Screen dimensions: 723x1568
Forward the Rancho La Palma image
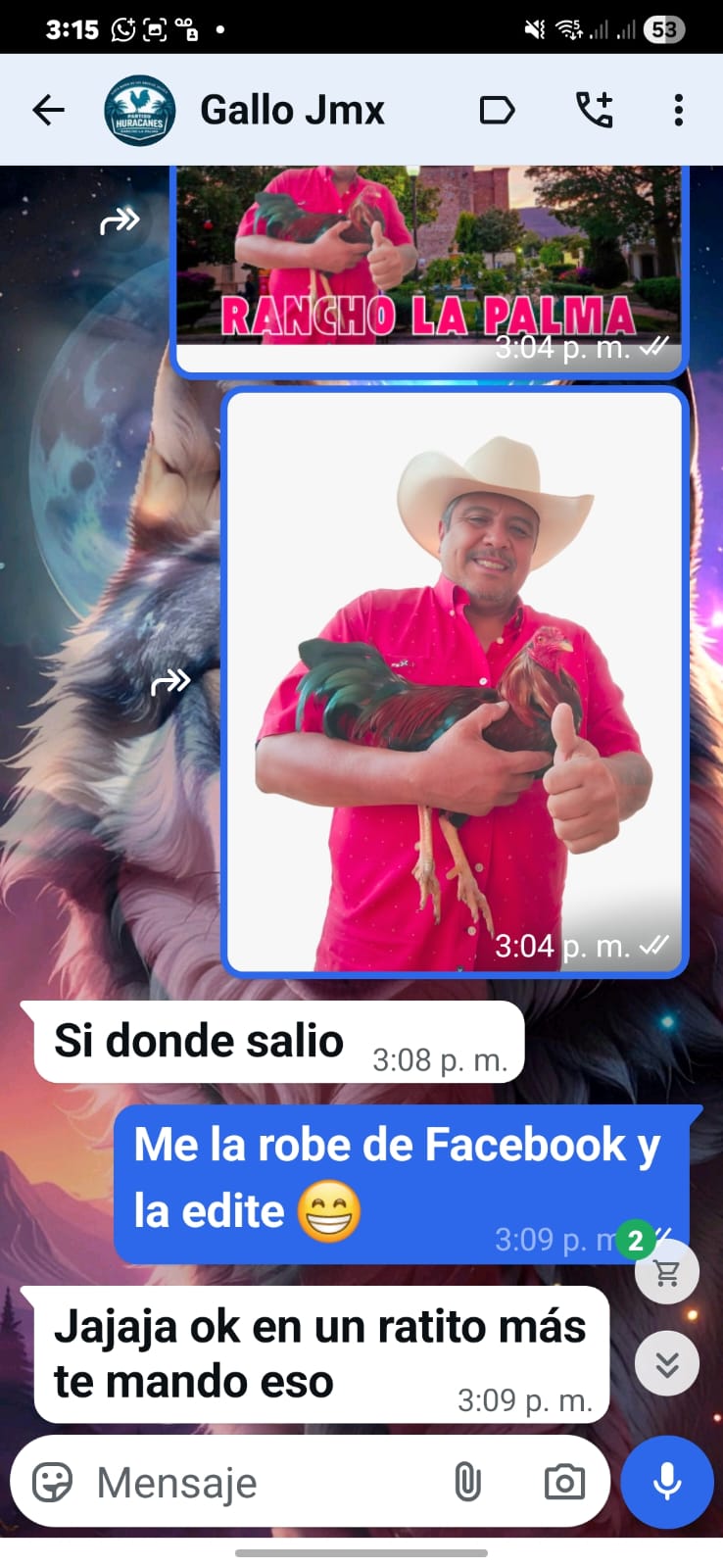pos(120,221)
